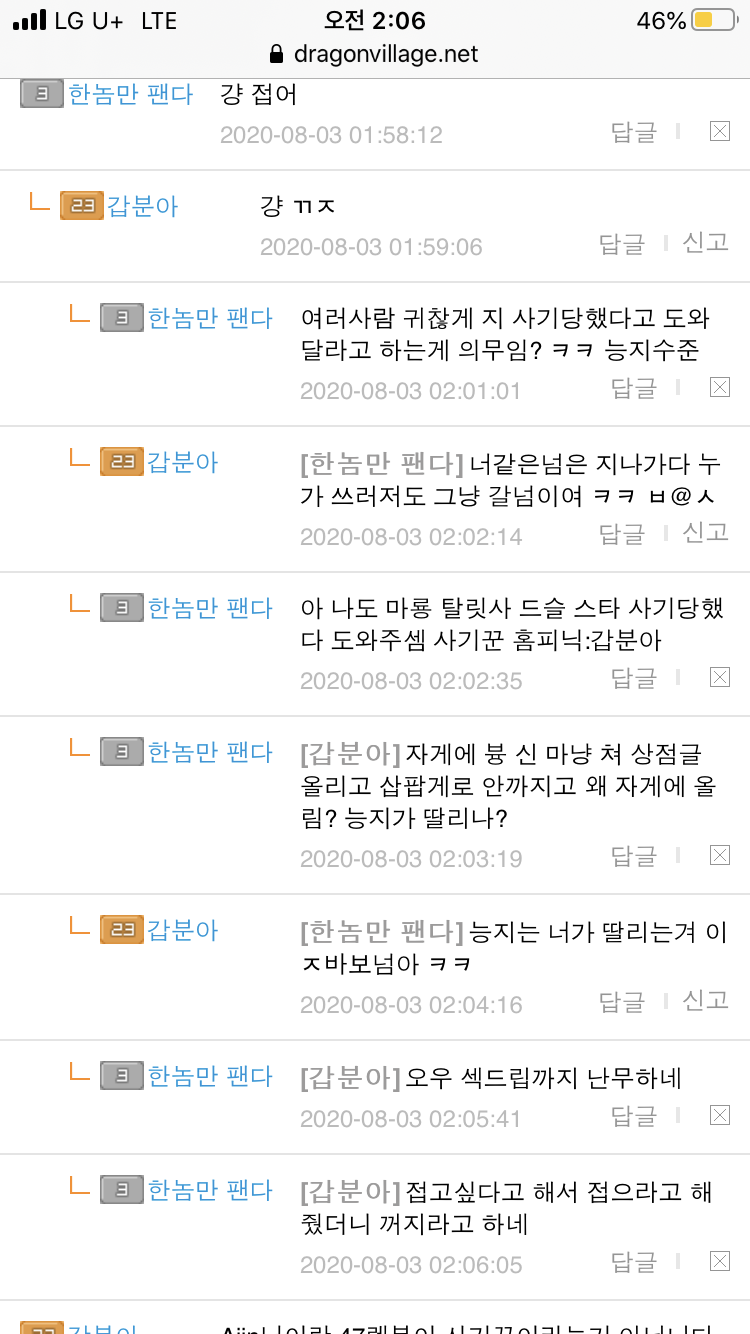Report 갑분아's comment from 02:04:16
The height and width of the screenshot is (1334, 750).
[705, 1000]
